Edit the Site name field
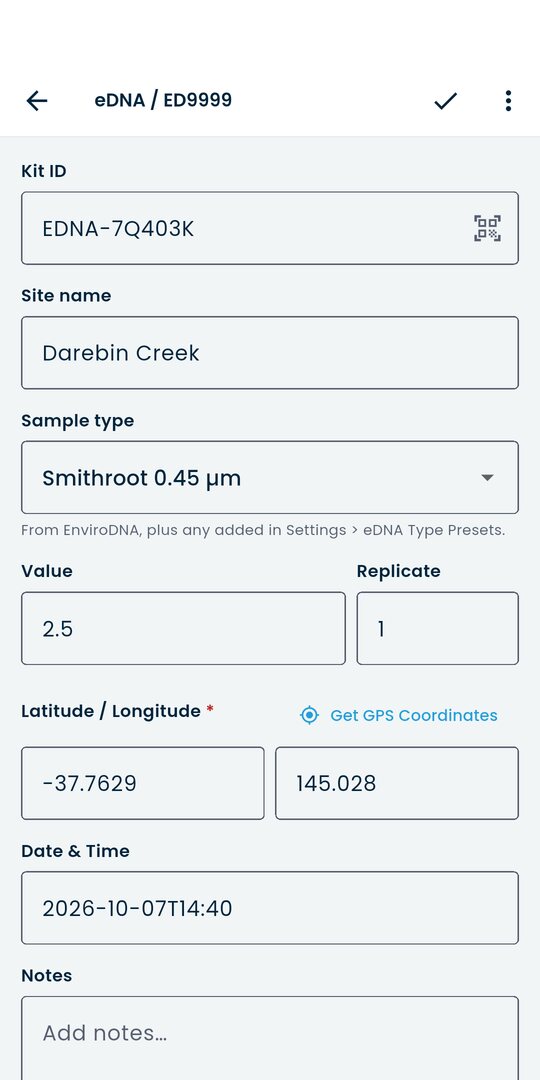Image resolution: width=540 pixels, height=1080 pixels. coord(270,353)
